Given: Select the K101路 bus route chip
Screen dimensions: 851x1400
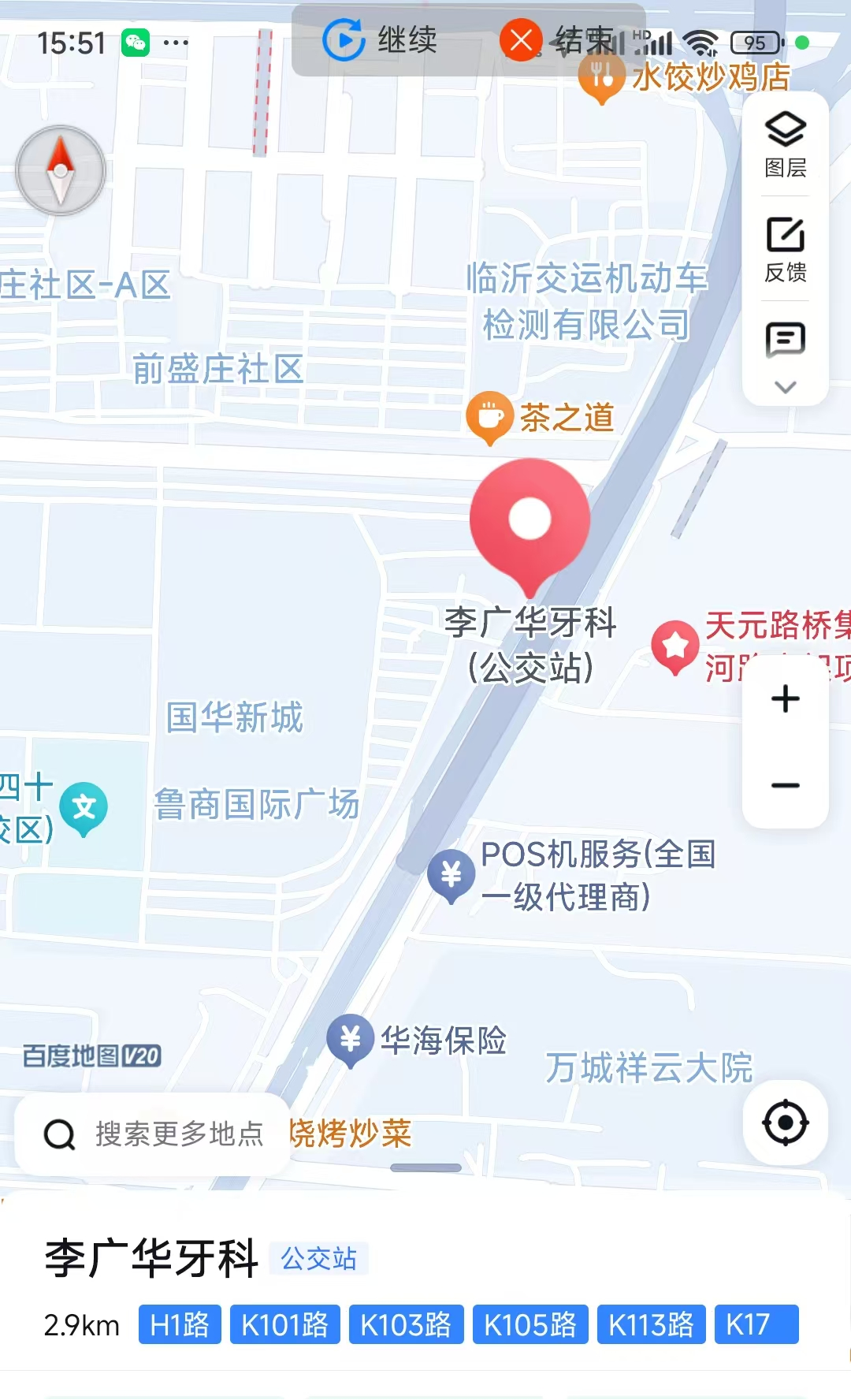Looking at the screenshot, I should pos(284,1324).
